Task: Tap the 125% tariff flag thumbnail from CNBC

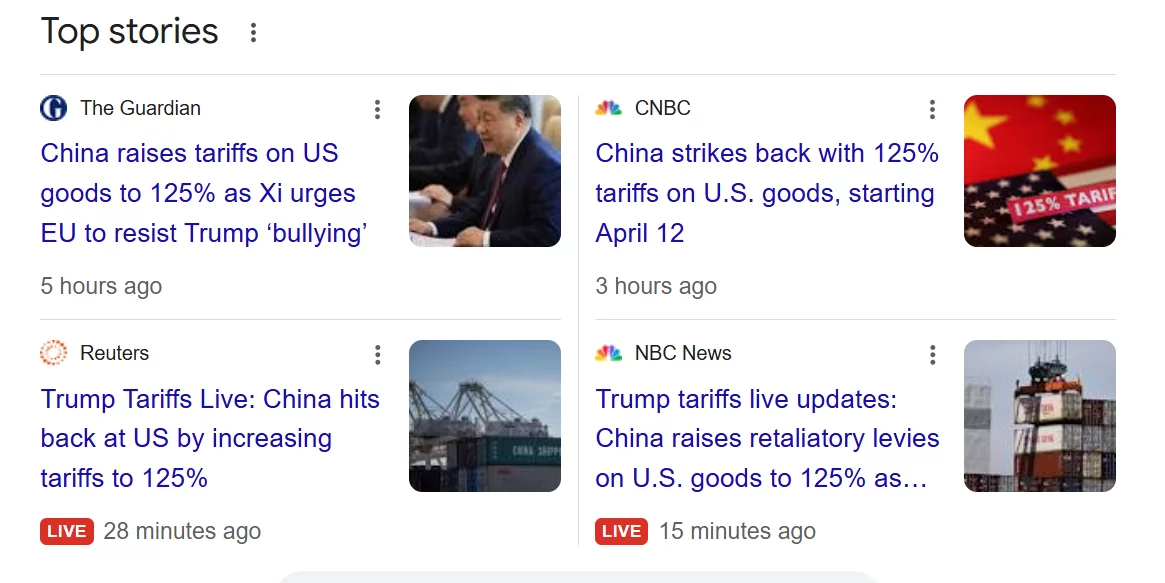Action: 1039,171
